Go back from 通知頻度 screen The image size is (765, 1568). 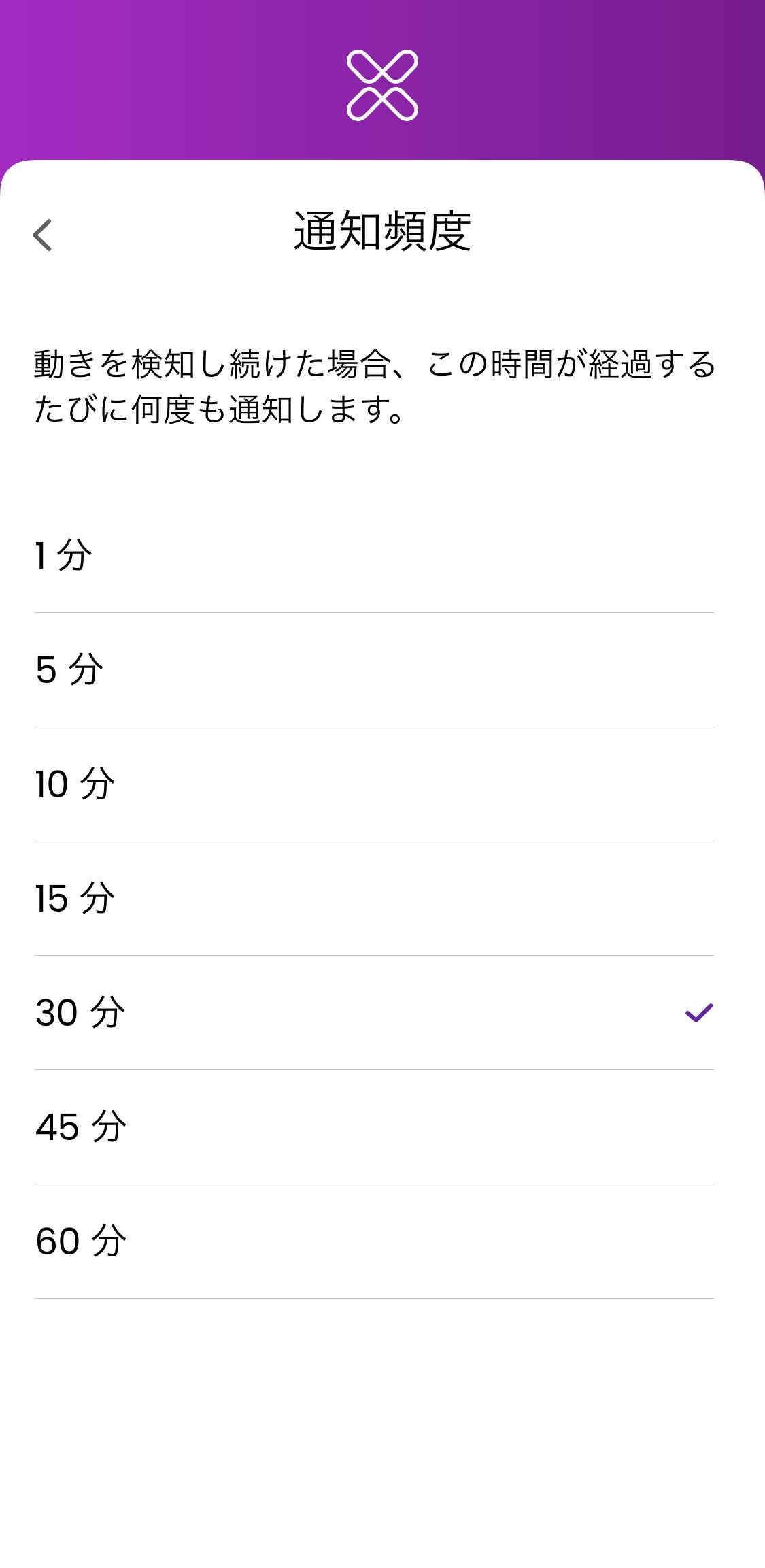(42, 235)
